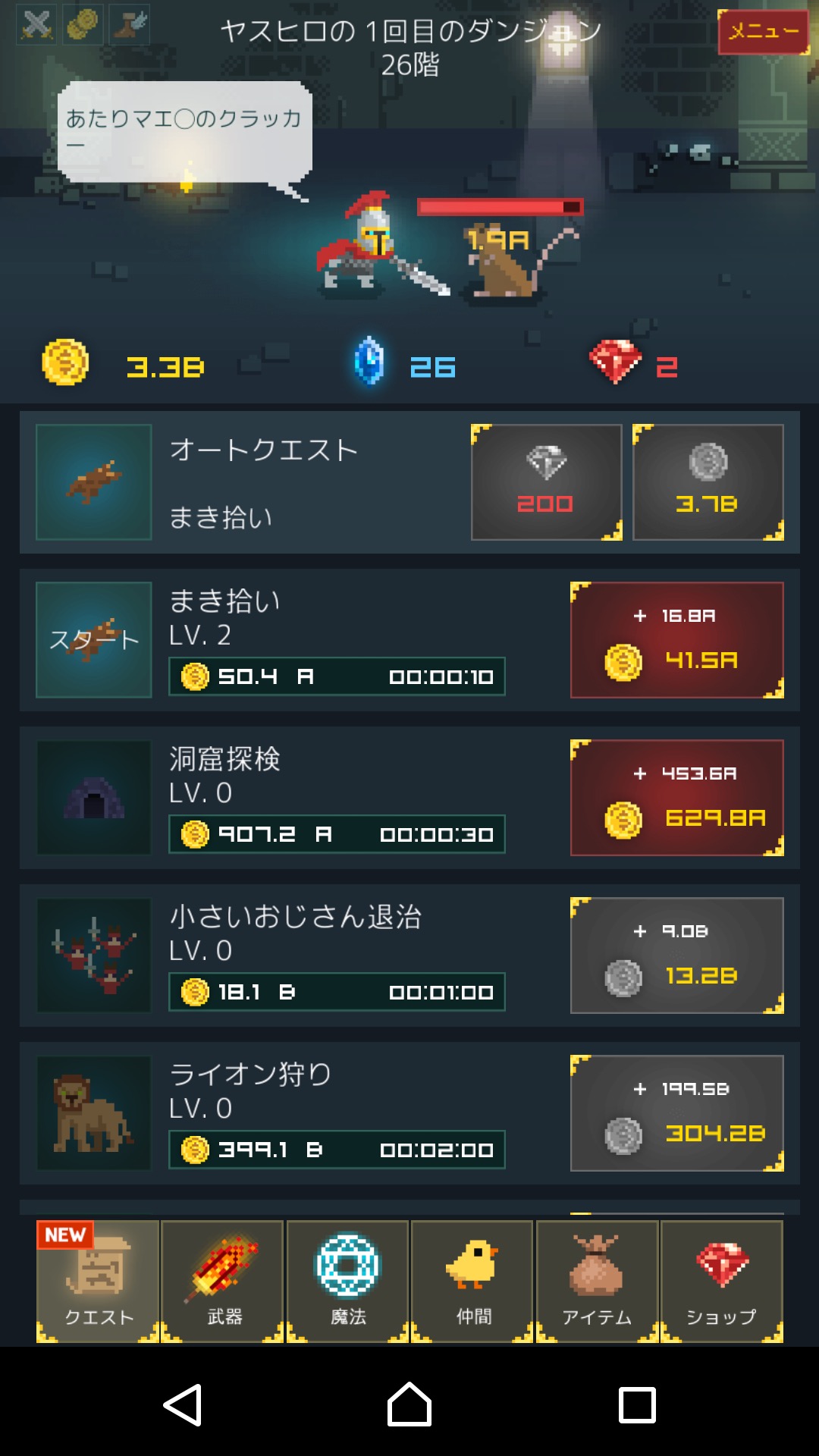Tap the 小さいおじさん退治 upgrade for 13.2B
Image resolution: width=819 pixels, height=1456 pixels.
(676, 955)
